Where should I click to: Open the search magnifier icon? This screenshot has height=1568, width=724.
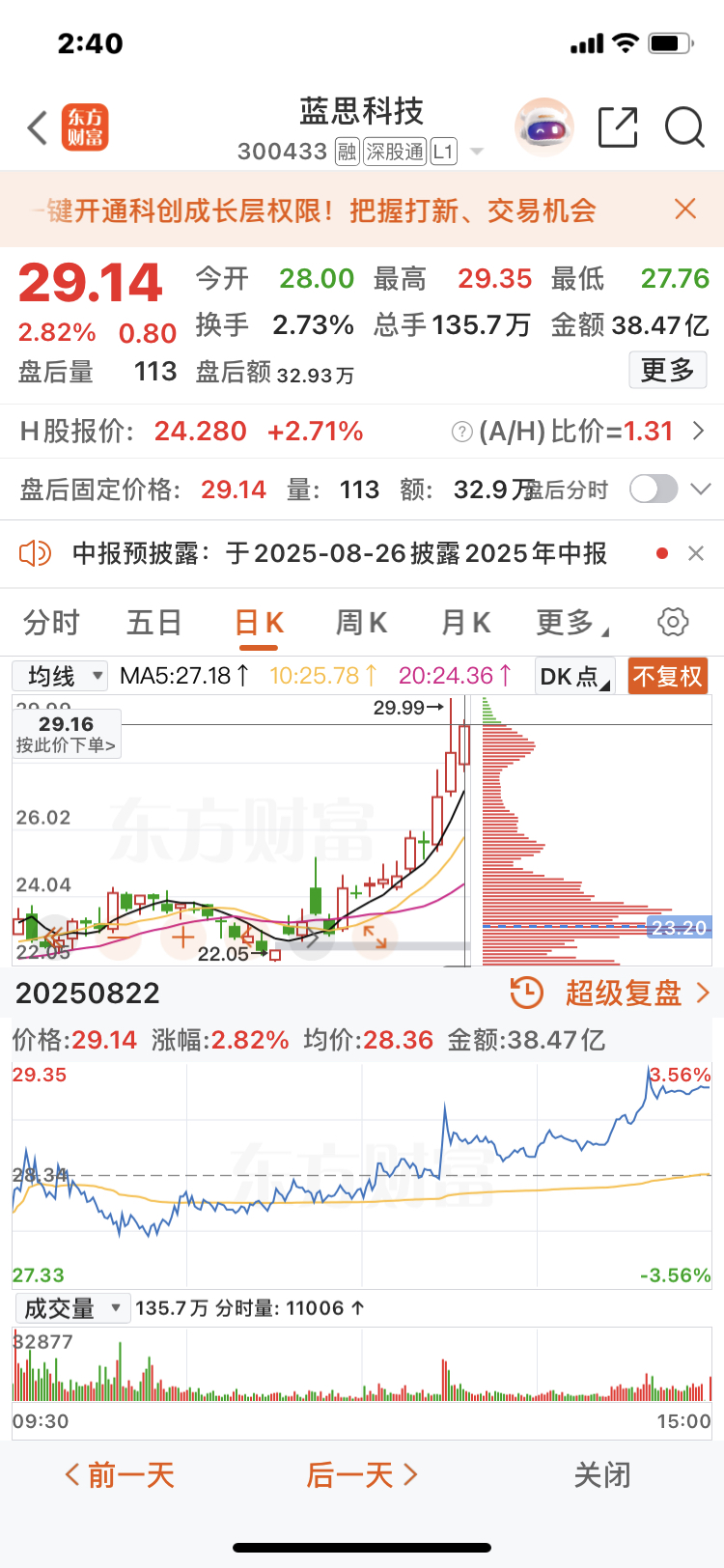[685, 127]
